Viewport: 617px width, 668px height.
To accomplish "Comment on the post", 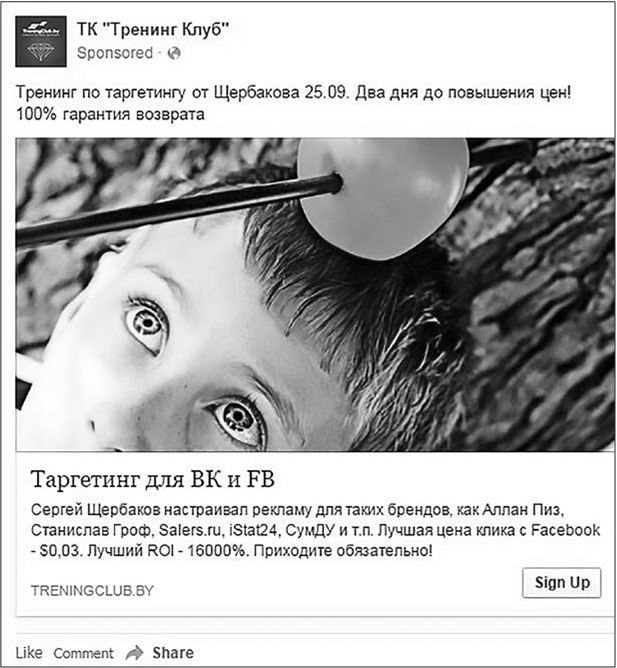I will coord(83,653).
